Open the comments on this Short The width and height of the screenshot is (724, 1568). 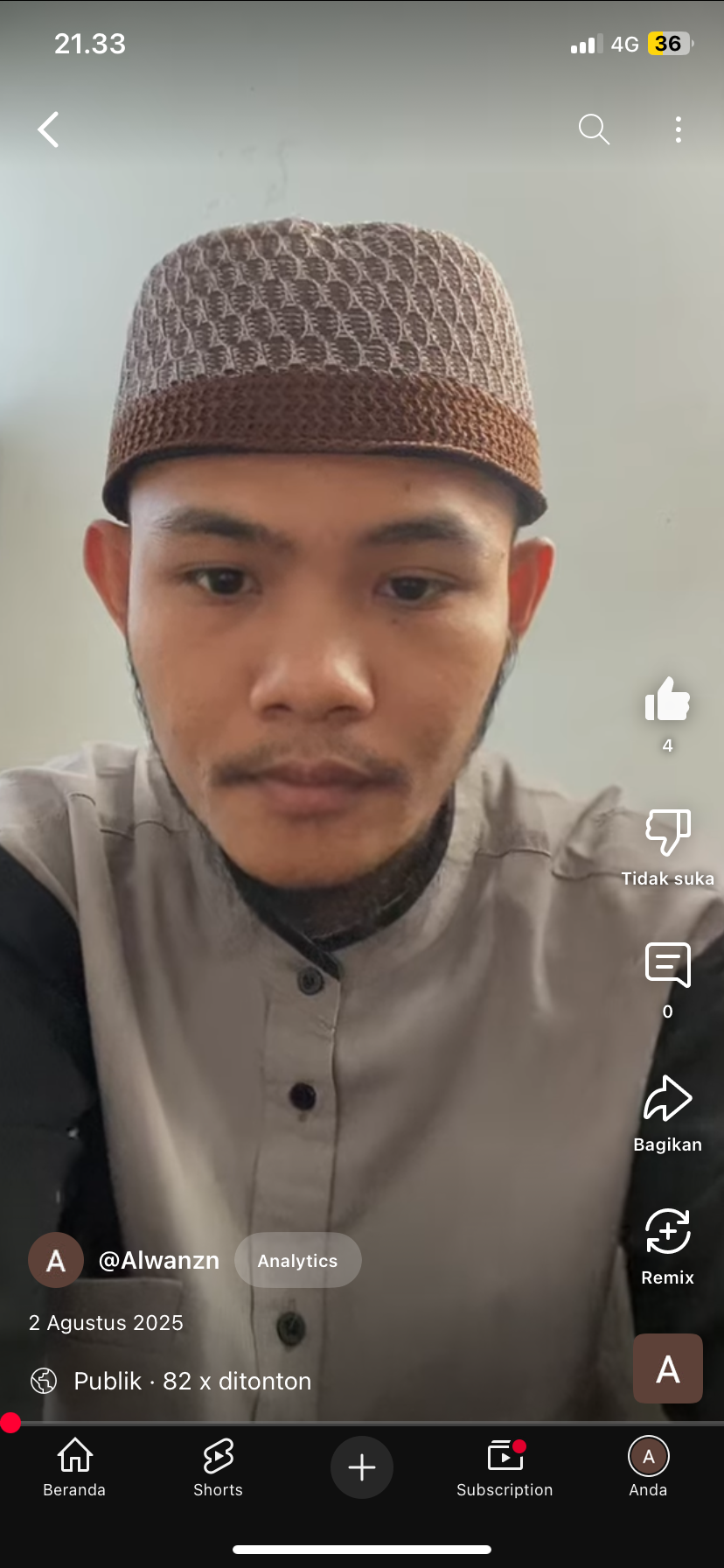667,965
